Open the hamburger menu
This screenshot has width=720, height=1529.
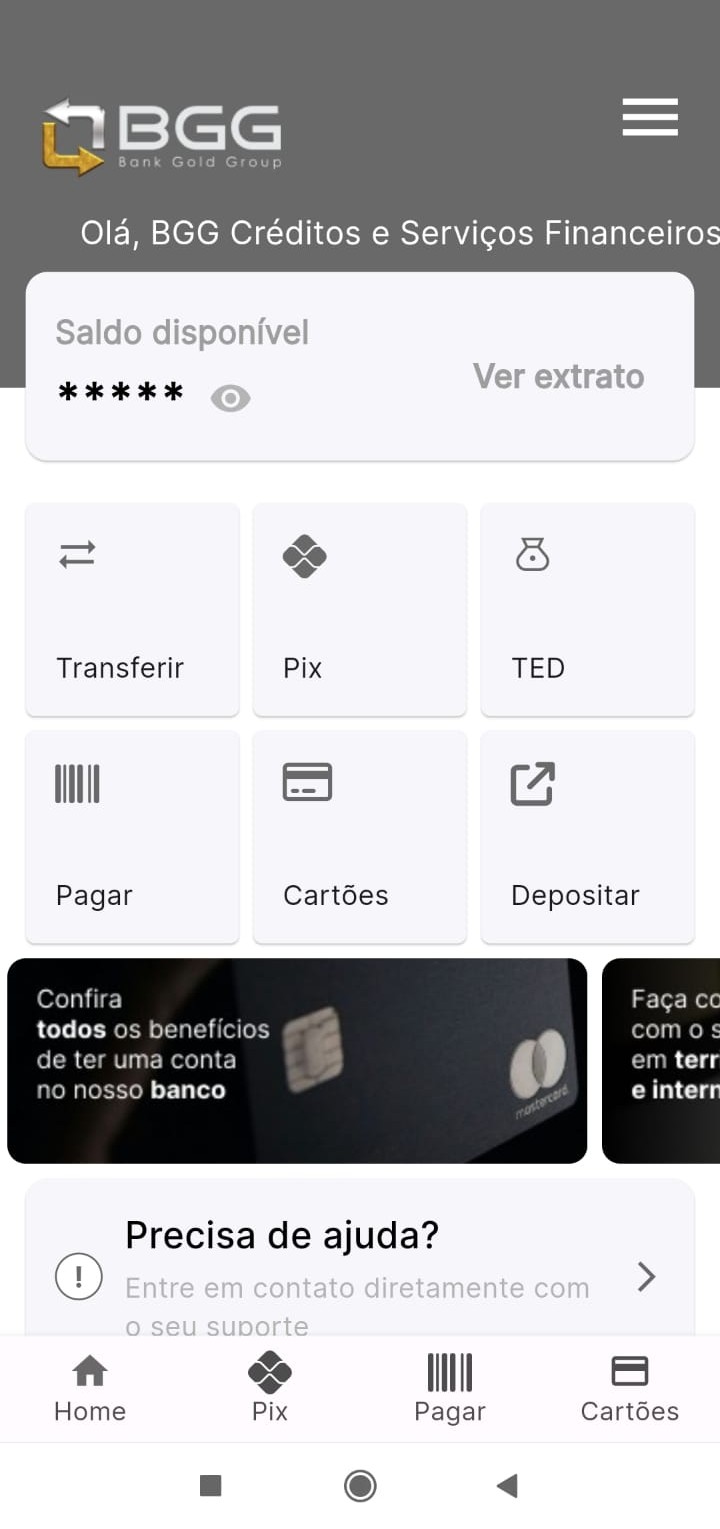(x=650, y=117)
